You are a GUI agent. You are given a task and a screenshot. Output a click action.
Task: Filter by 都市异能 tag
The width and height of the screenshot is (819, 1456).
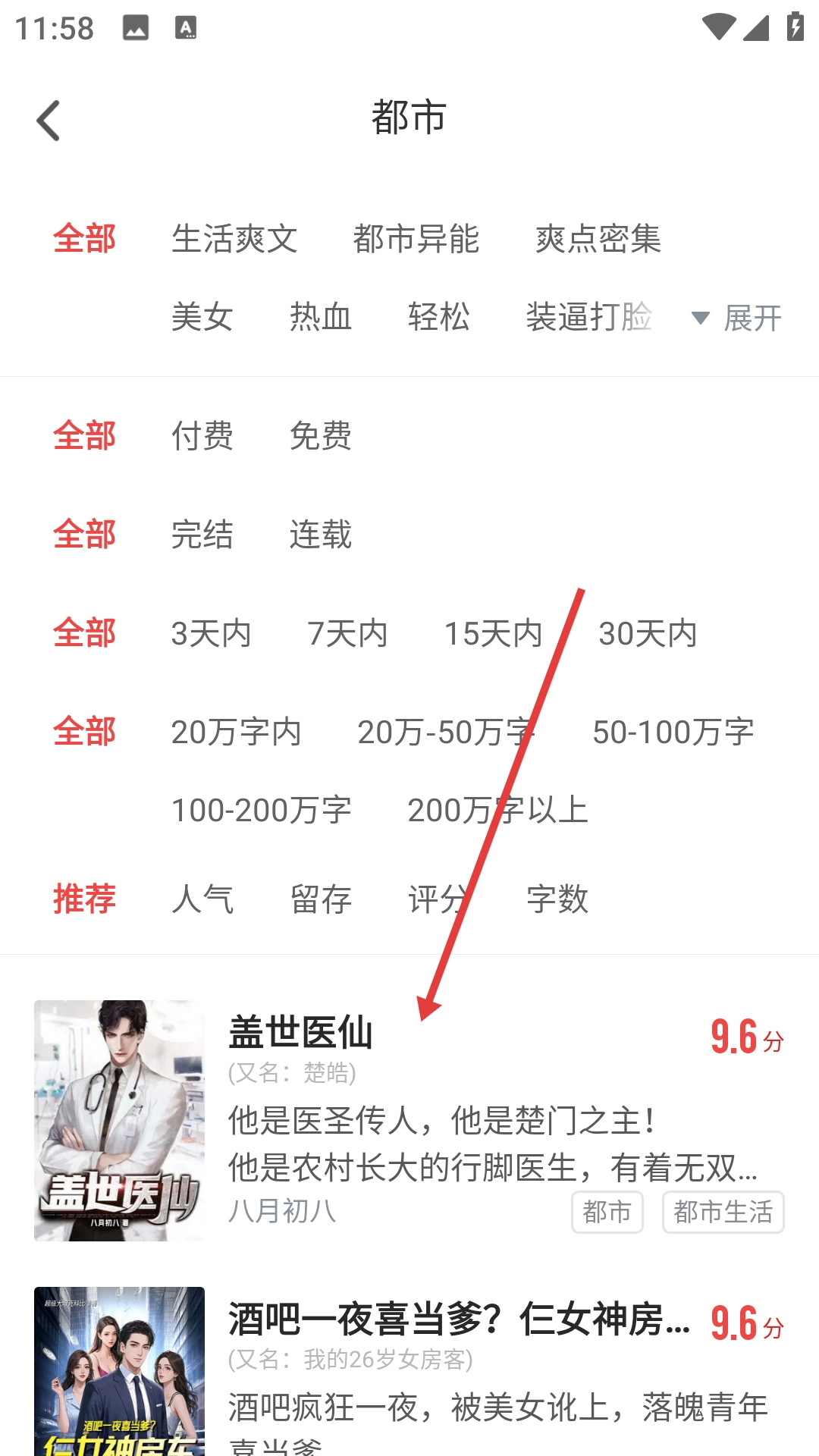[x=416, y=239]
